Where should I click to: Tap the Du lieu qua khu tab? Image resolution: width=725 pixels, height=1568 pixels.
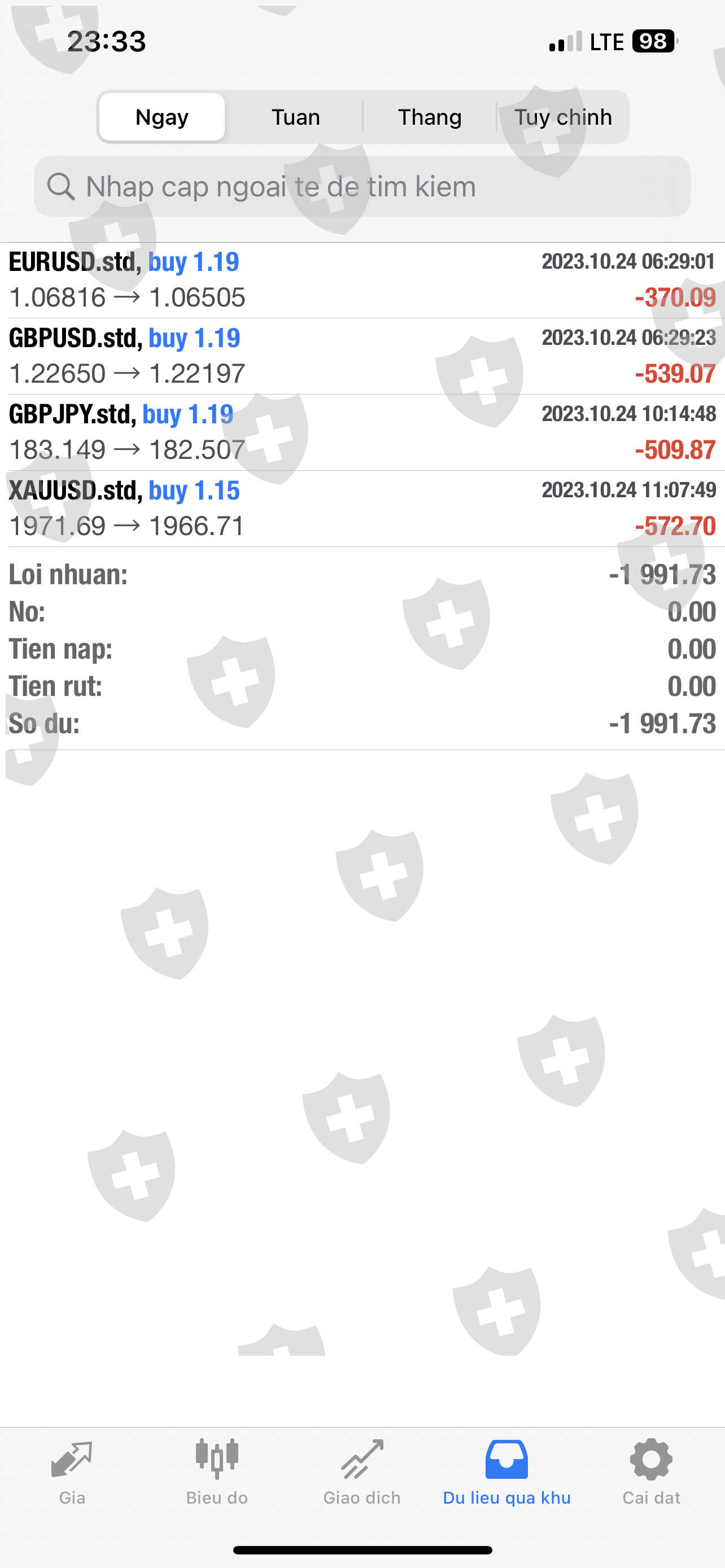click(506, 1472)
